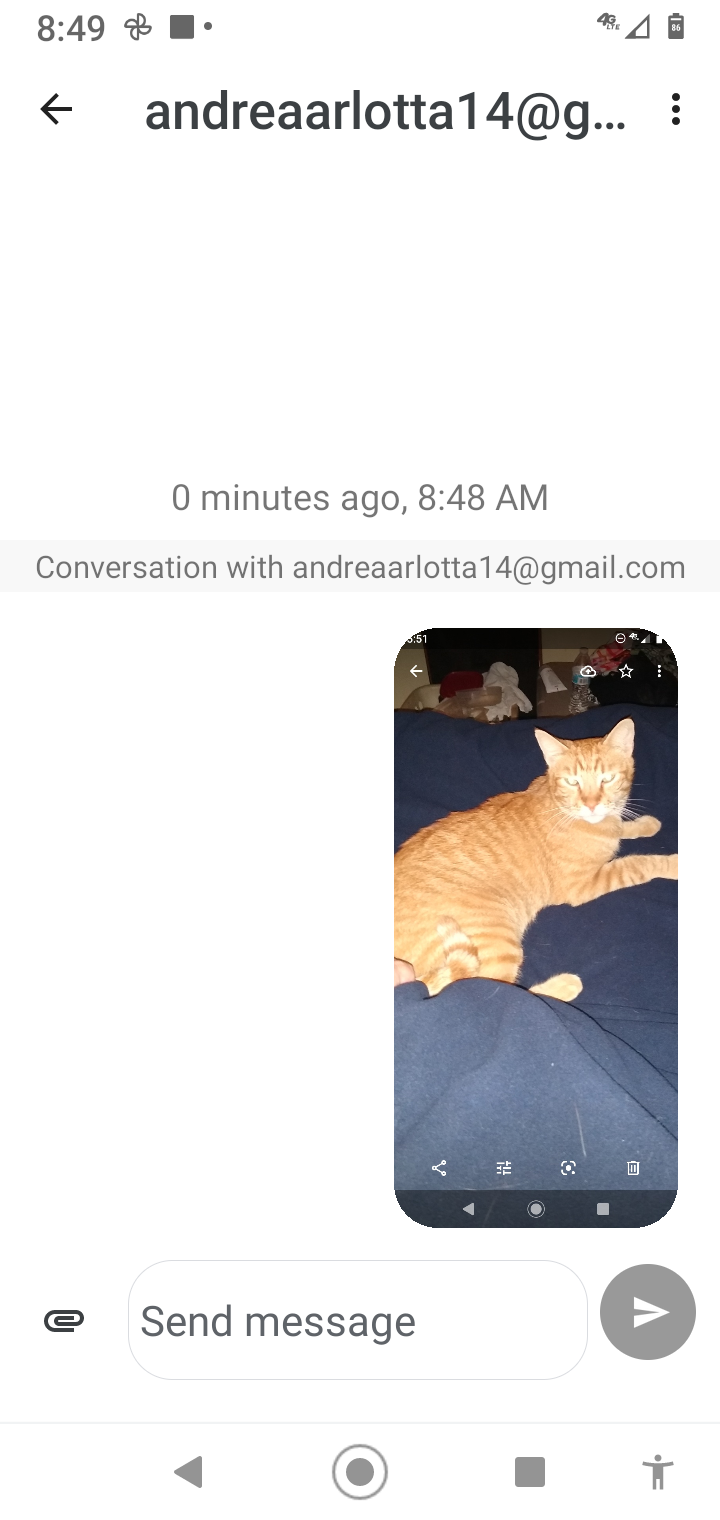Focus the Send message text field

(x=358, y=1320)
